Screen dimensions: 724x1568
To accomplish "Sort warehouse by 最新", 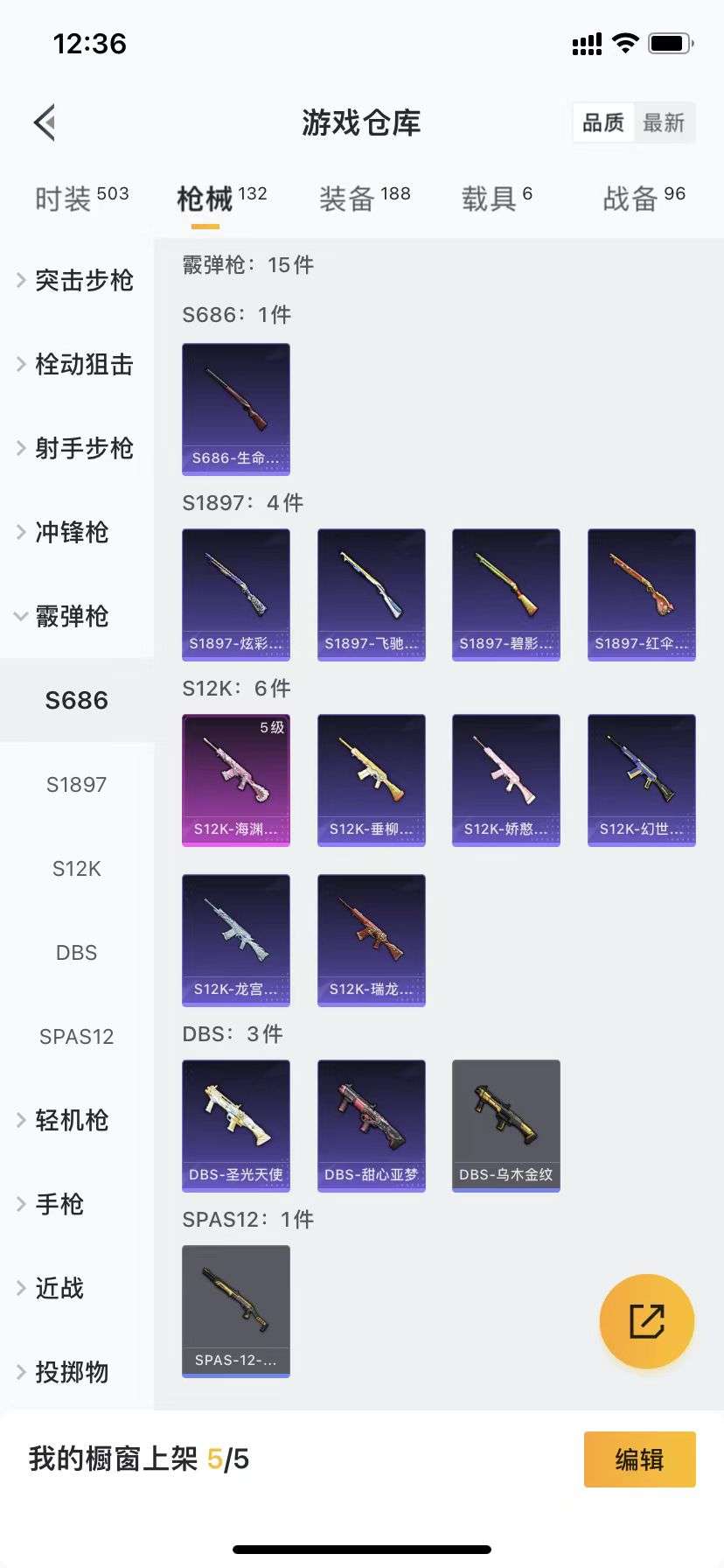I will tap(664, 122).
